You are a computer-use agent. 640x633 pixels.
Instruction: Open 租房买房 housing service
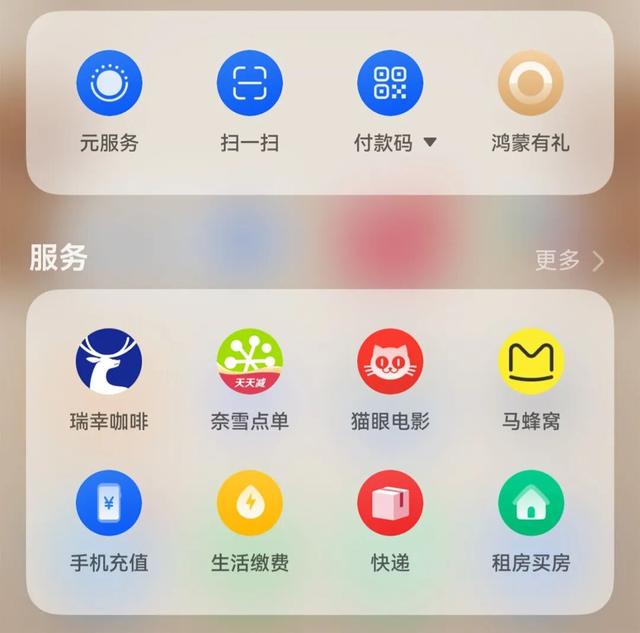[x=531, y=503]
